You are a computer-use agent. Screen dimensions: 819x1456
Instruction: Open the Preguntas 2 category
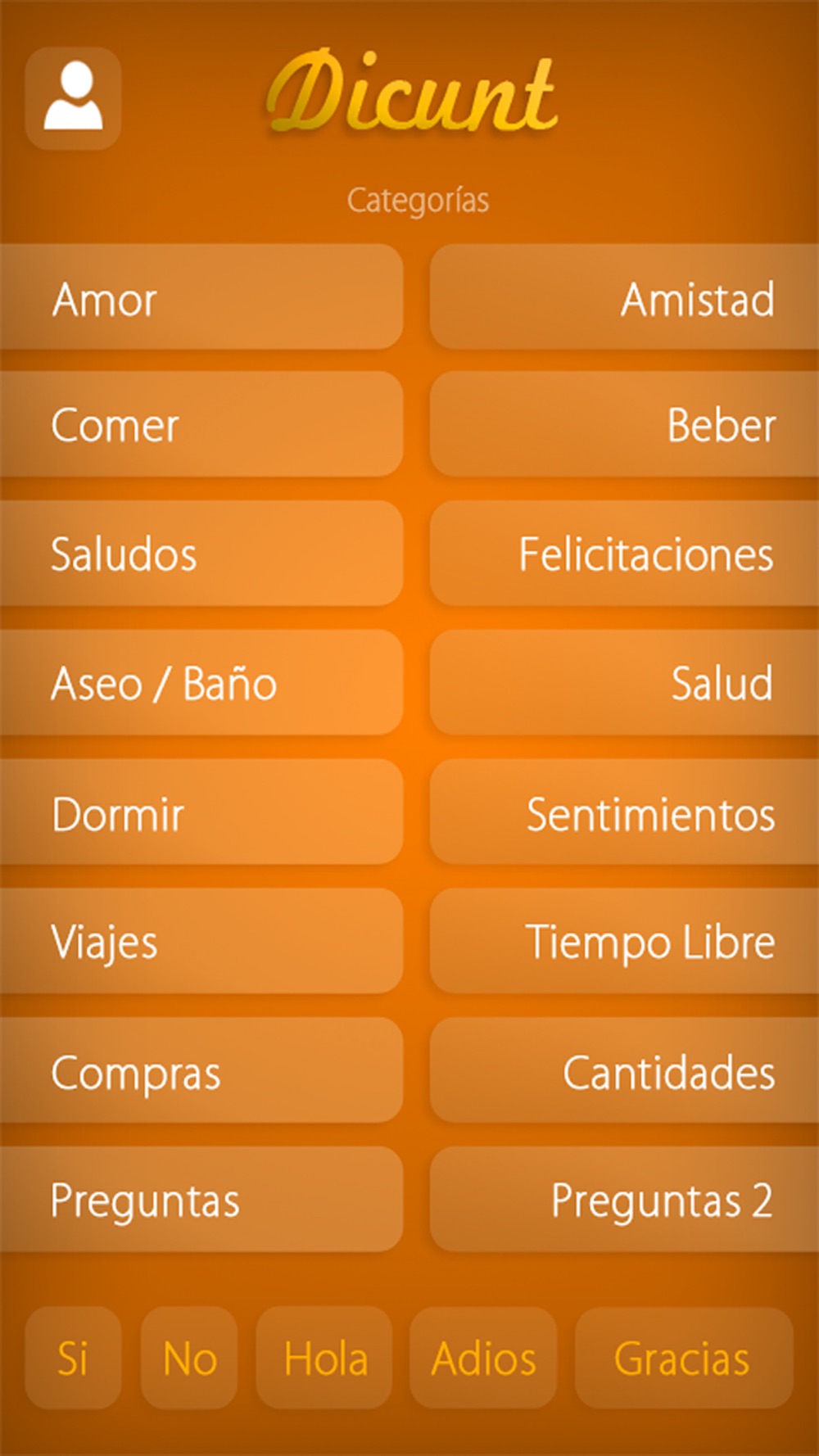624,1199
